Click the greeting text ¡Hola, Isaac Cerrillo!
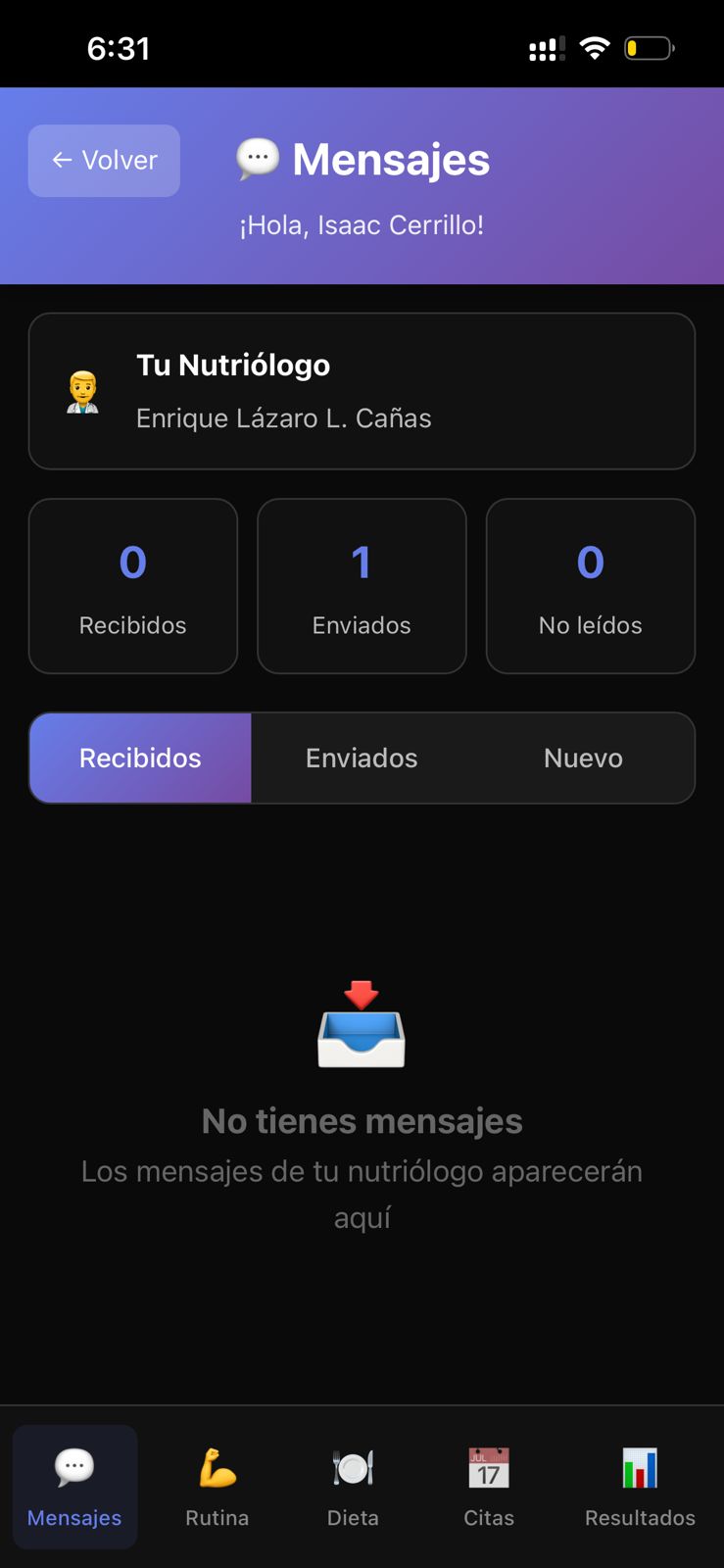This screenshot has width=724, height=1568. click(362, 224)
